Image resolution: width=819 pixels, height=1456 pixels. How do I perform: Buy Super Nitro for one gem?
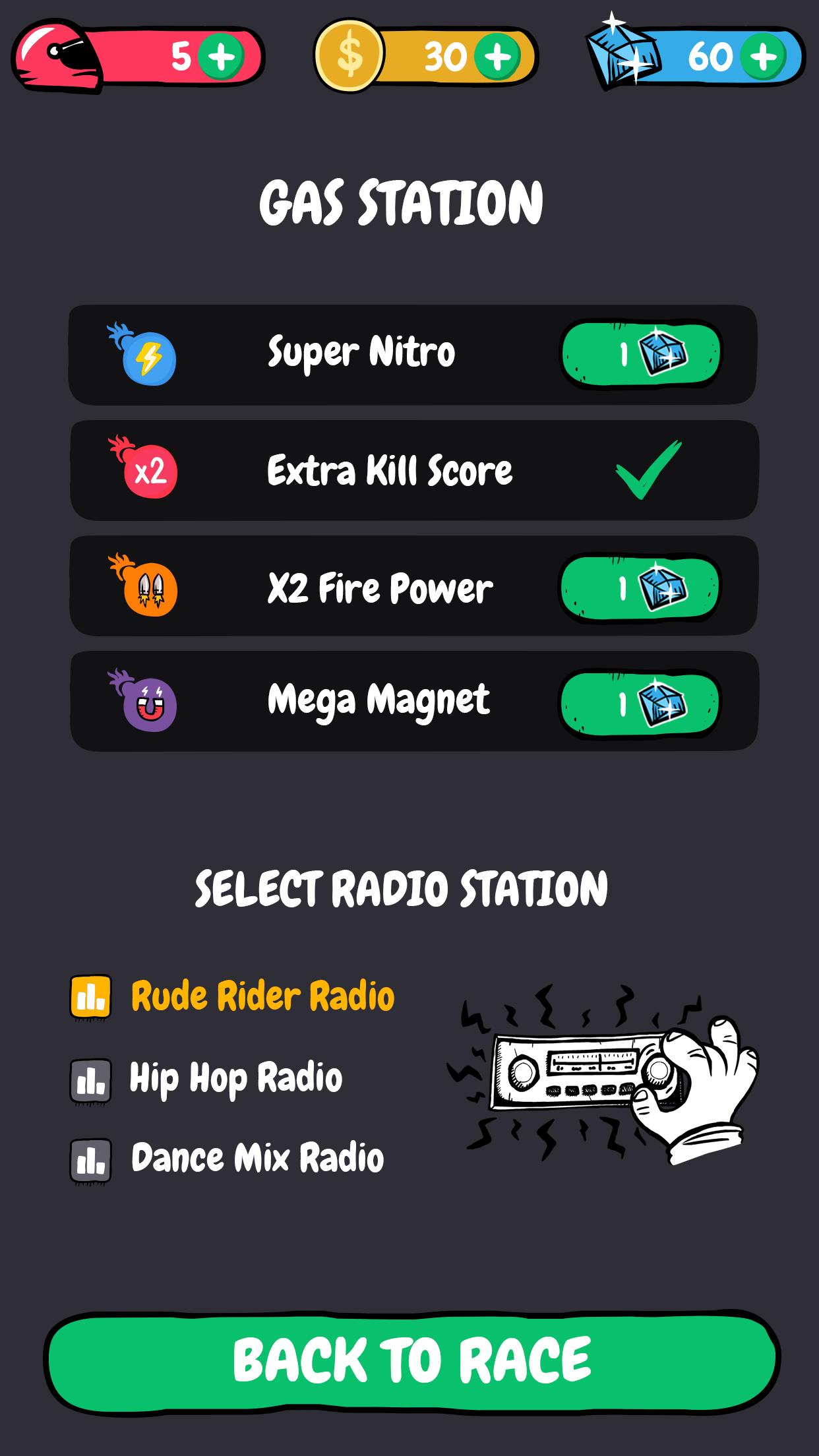point(640,354)
